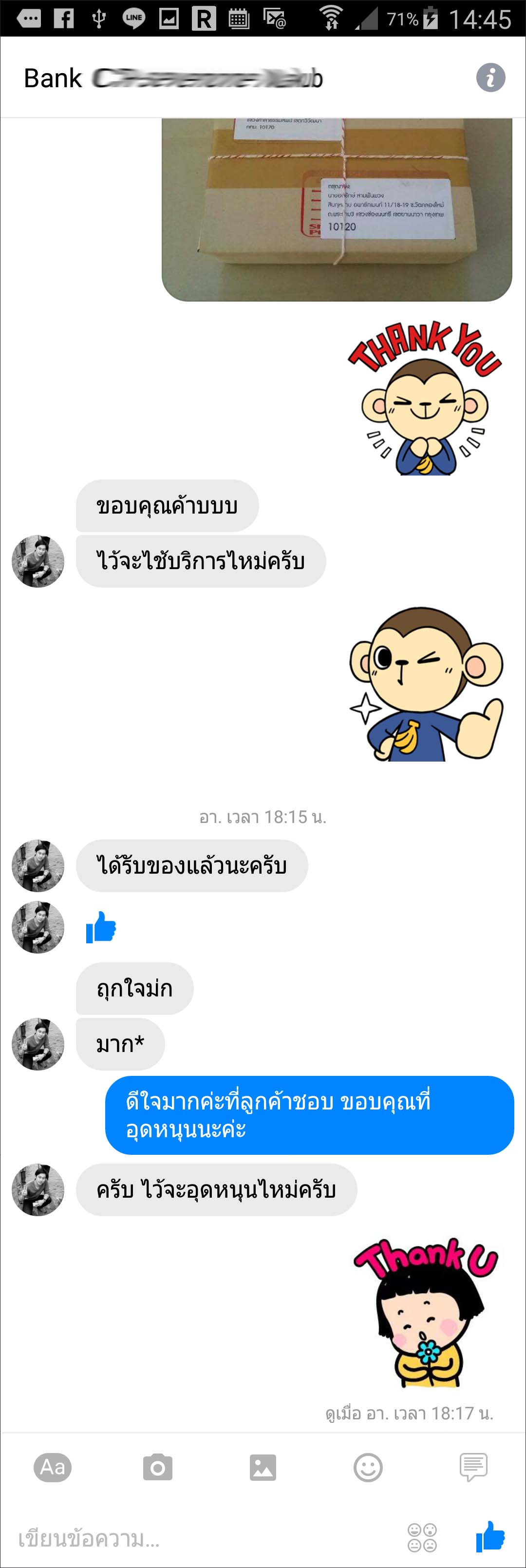Tap the Thank You monkey sticker

point(424,399)
